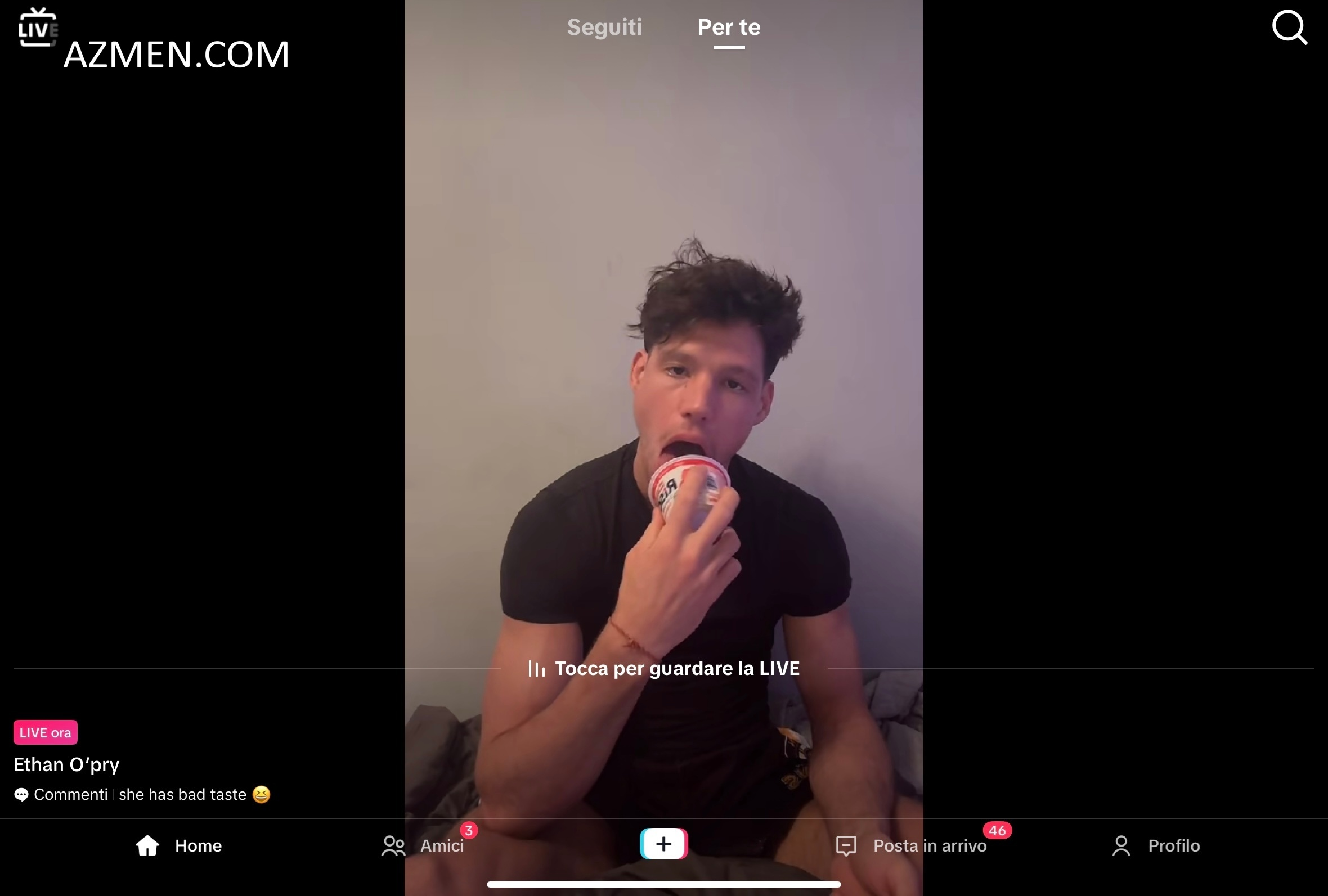1328x896 pixels.
Task: Go to the Home tab
Action: (x=179, y=845)
